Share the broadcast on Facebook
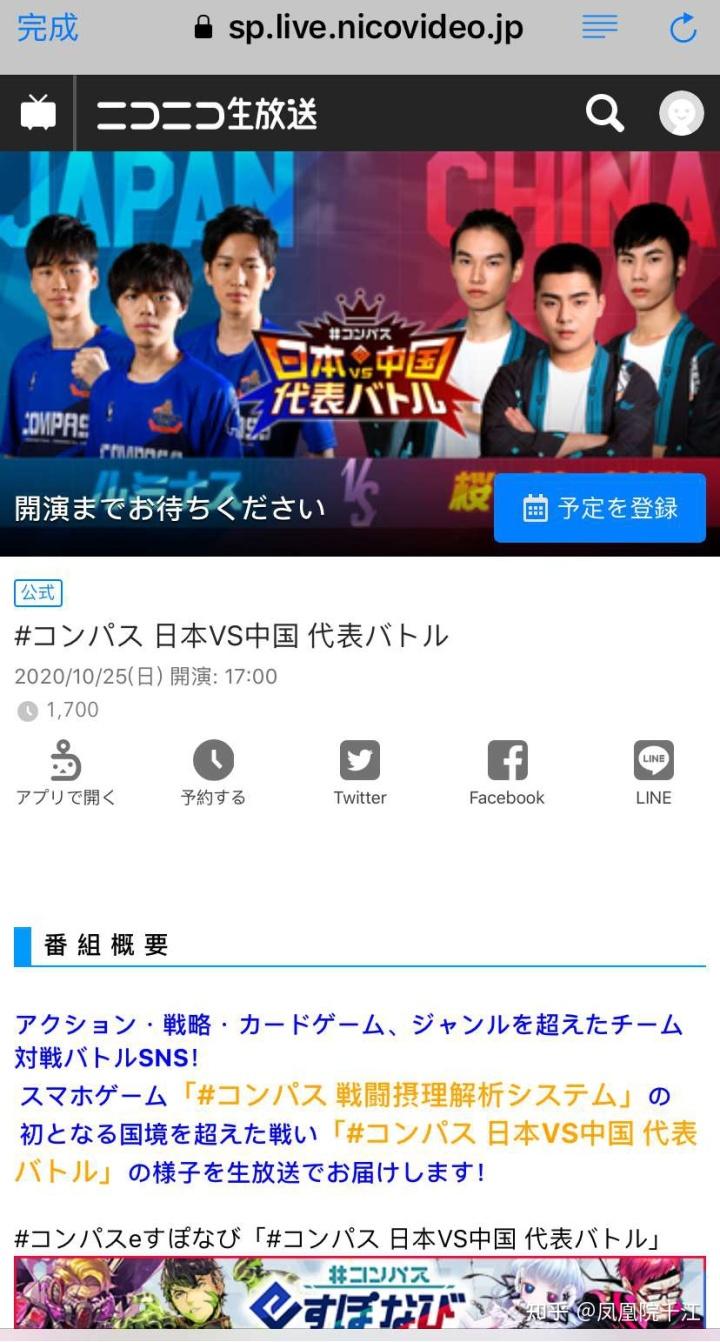Viewport: 720px width, 1342px height. click(507, 773)
